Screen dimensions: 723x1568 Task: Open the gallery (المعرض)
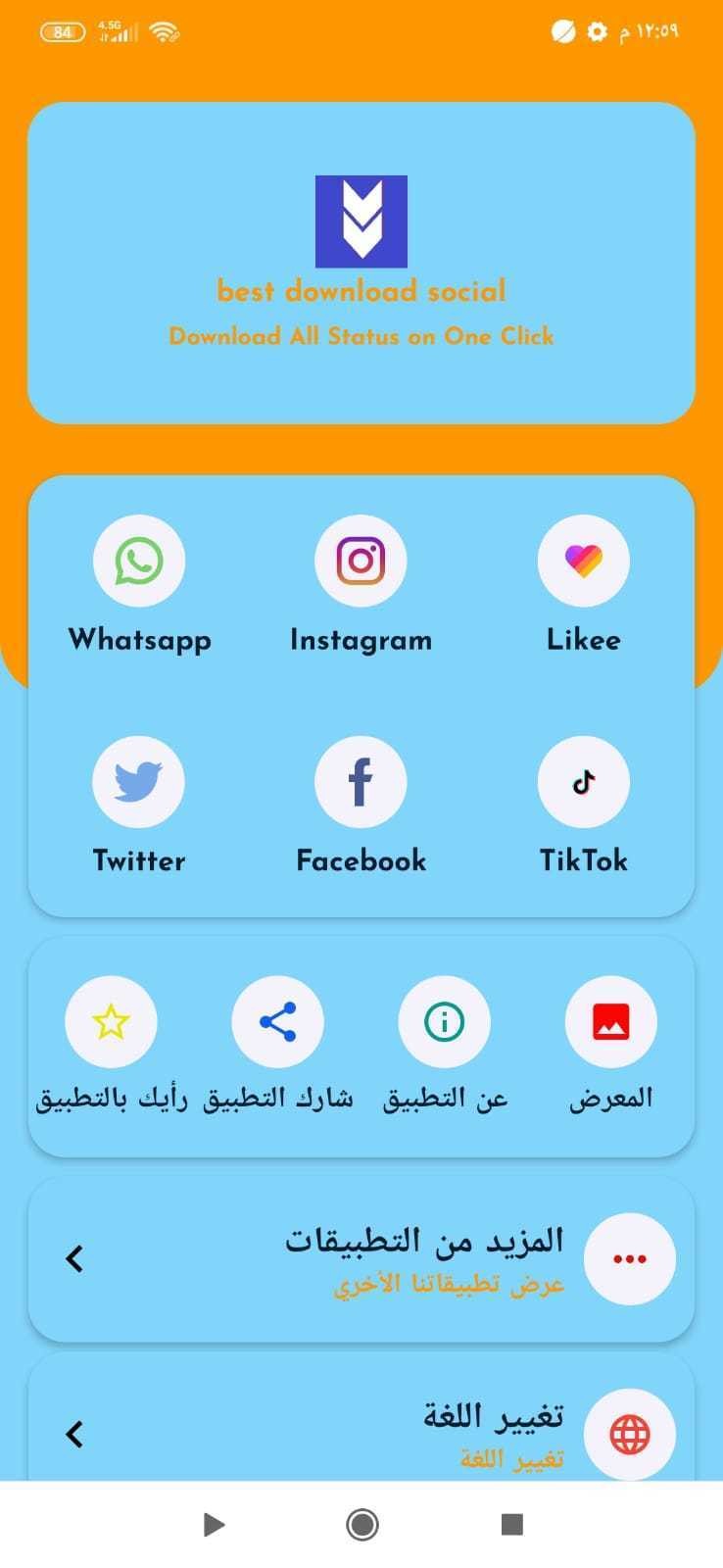(x=610, y=1022)
